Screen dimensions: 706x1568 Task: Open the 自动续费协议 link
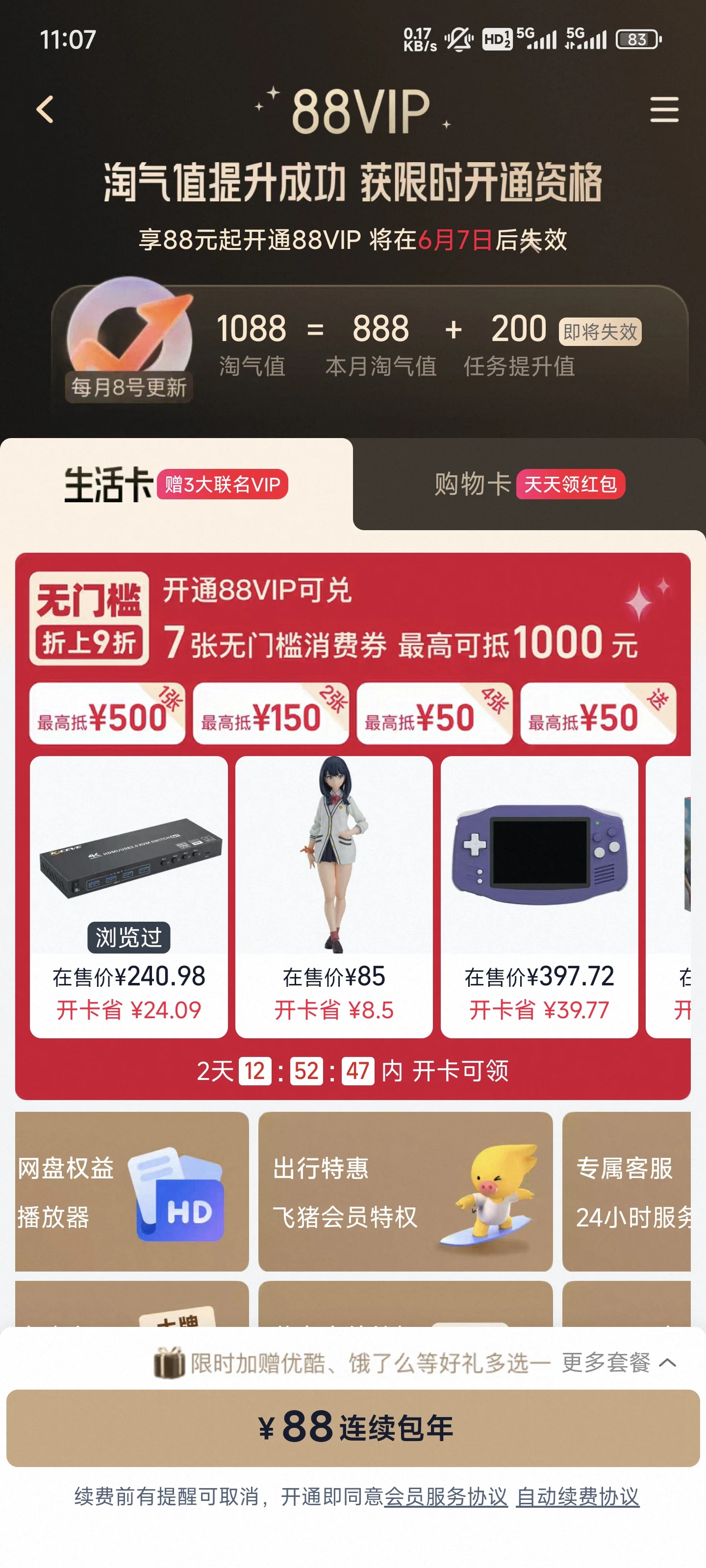[578, 1496]
